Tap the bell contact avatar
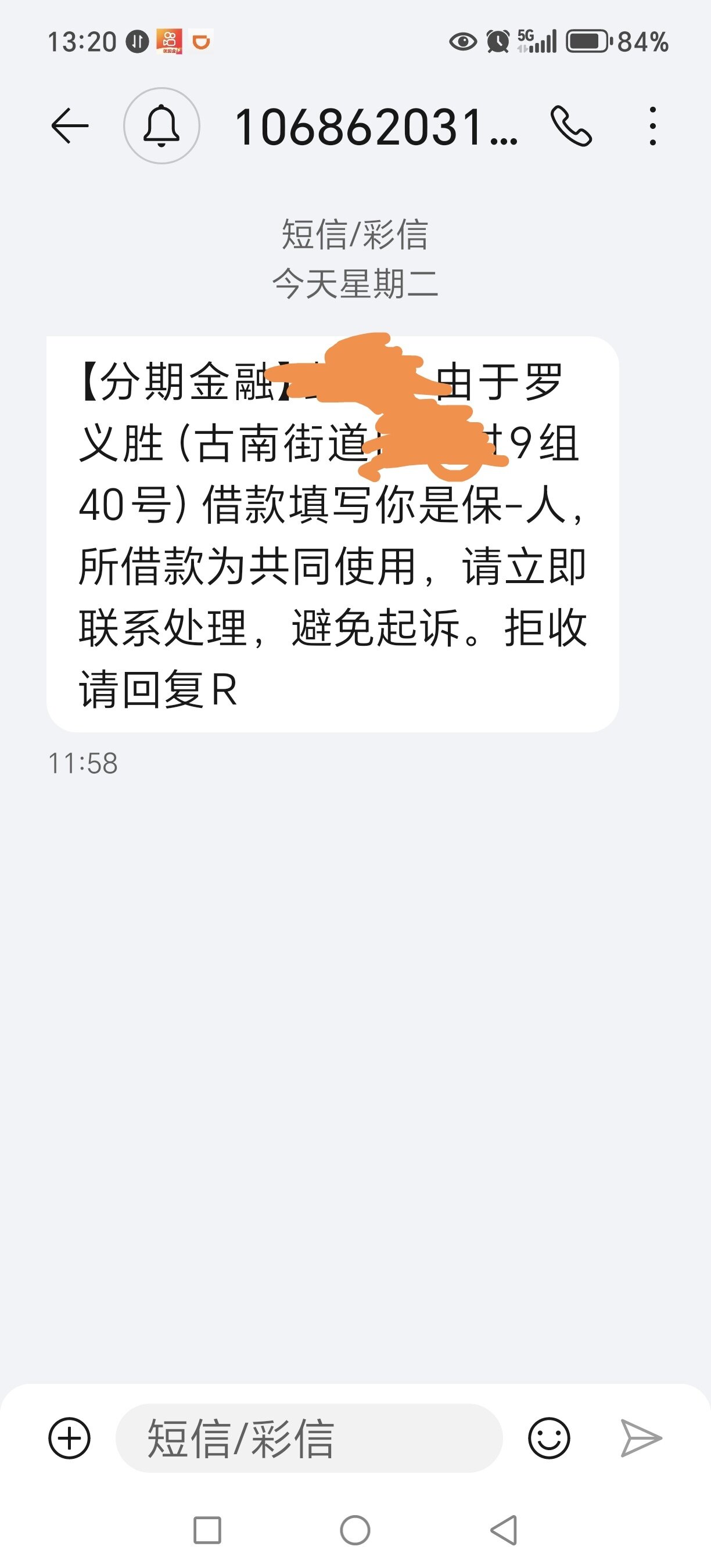The height and width of the screenshot is (1568, 711). [161, 126]
